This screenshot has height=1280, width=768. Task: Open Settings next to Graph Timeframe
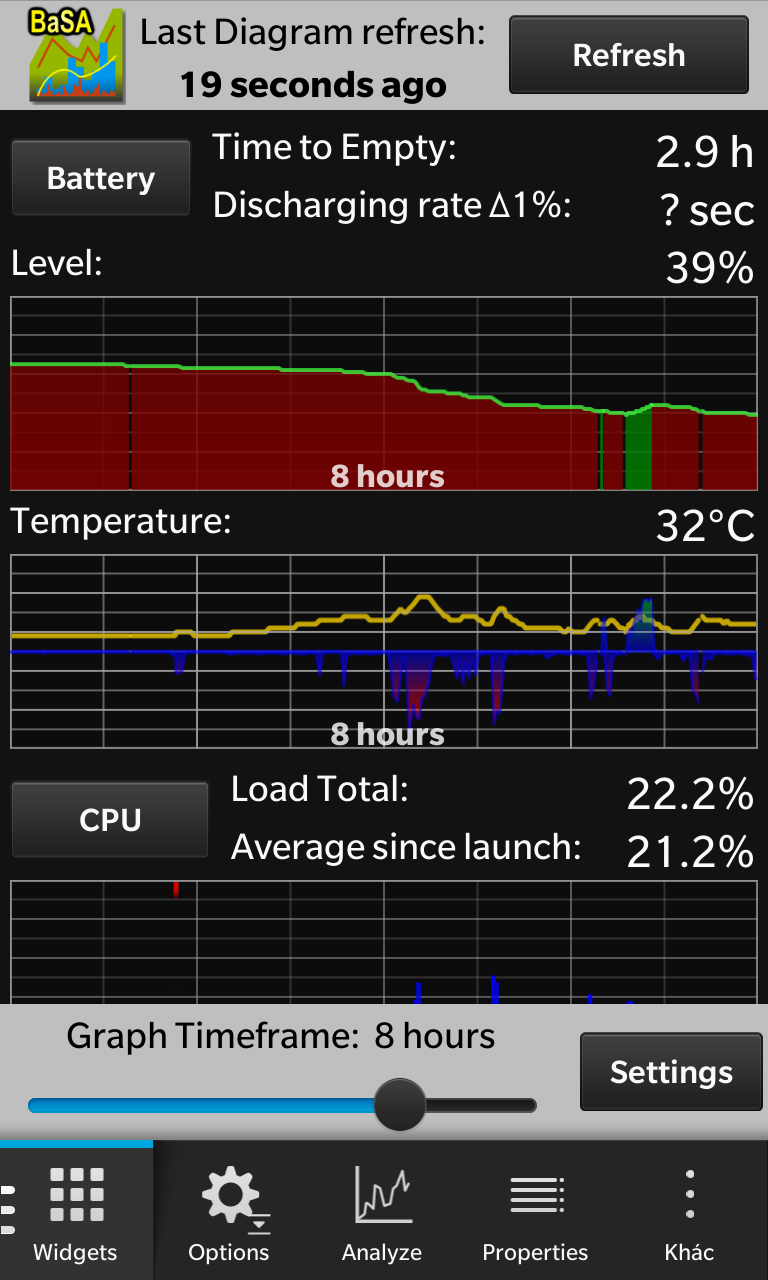[x=672, y=1072]
